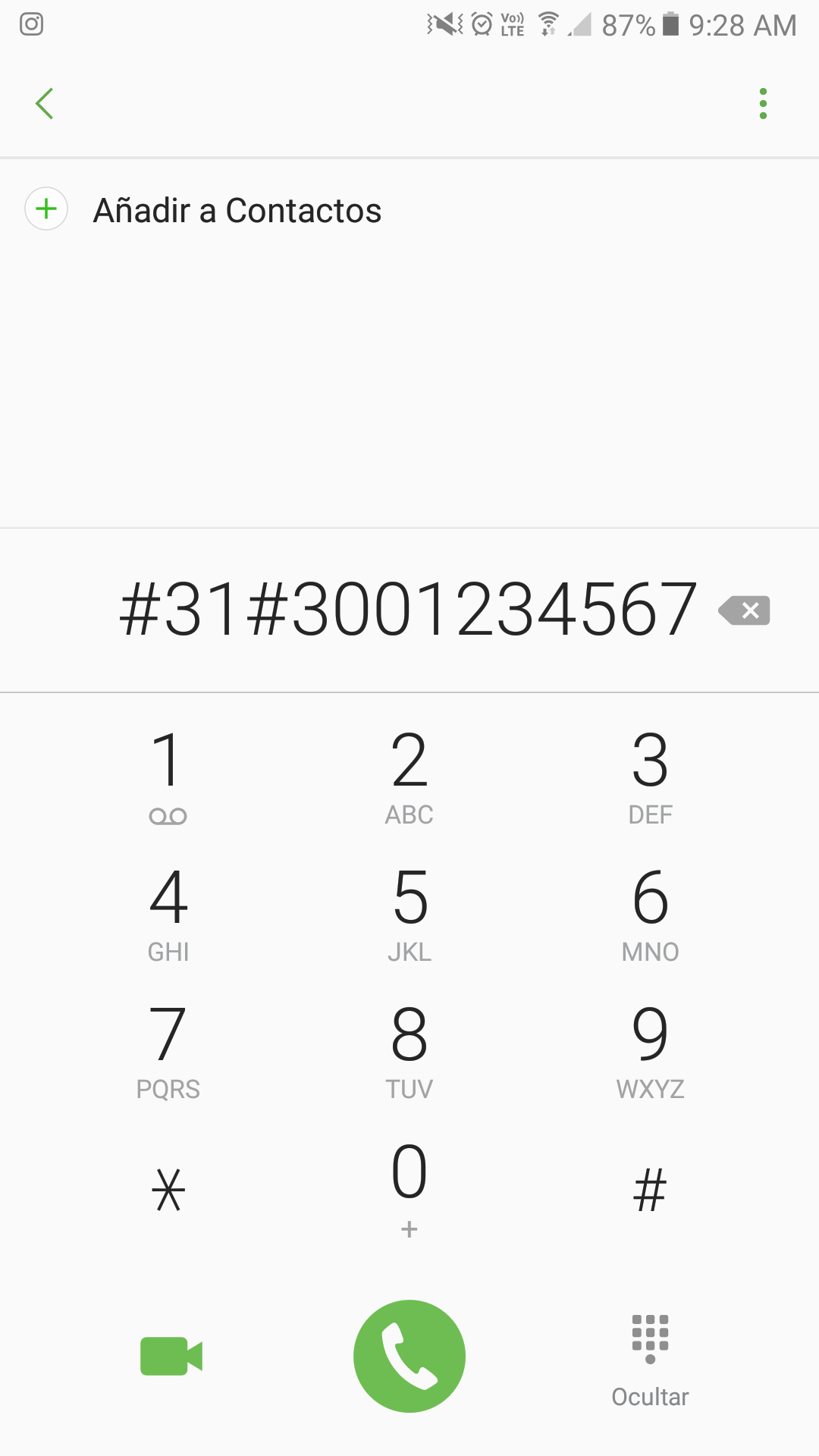This screenshot has width=819, height=1456.
Task: Dial digit 0 on the keypad
Action: click(409, 1189)
